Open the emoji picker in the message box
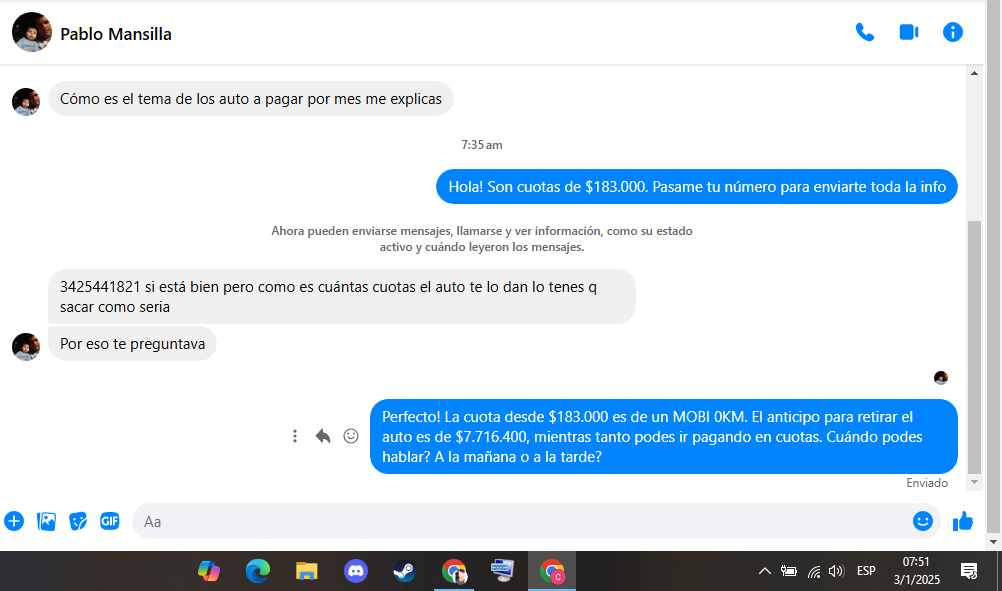 [x=922, y=521]
